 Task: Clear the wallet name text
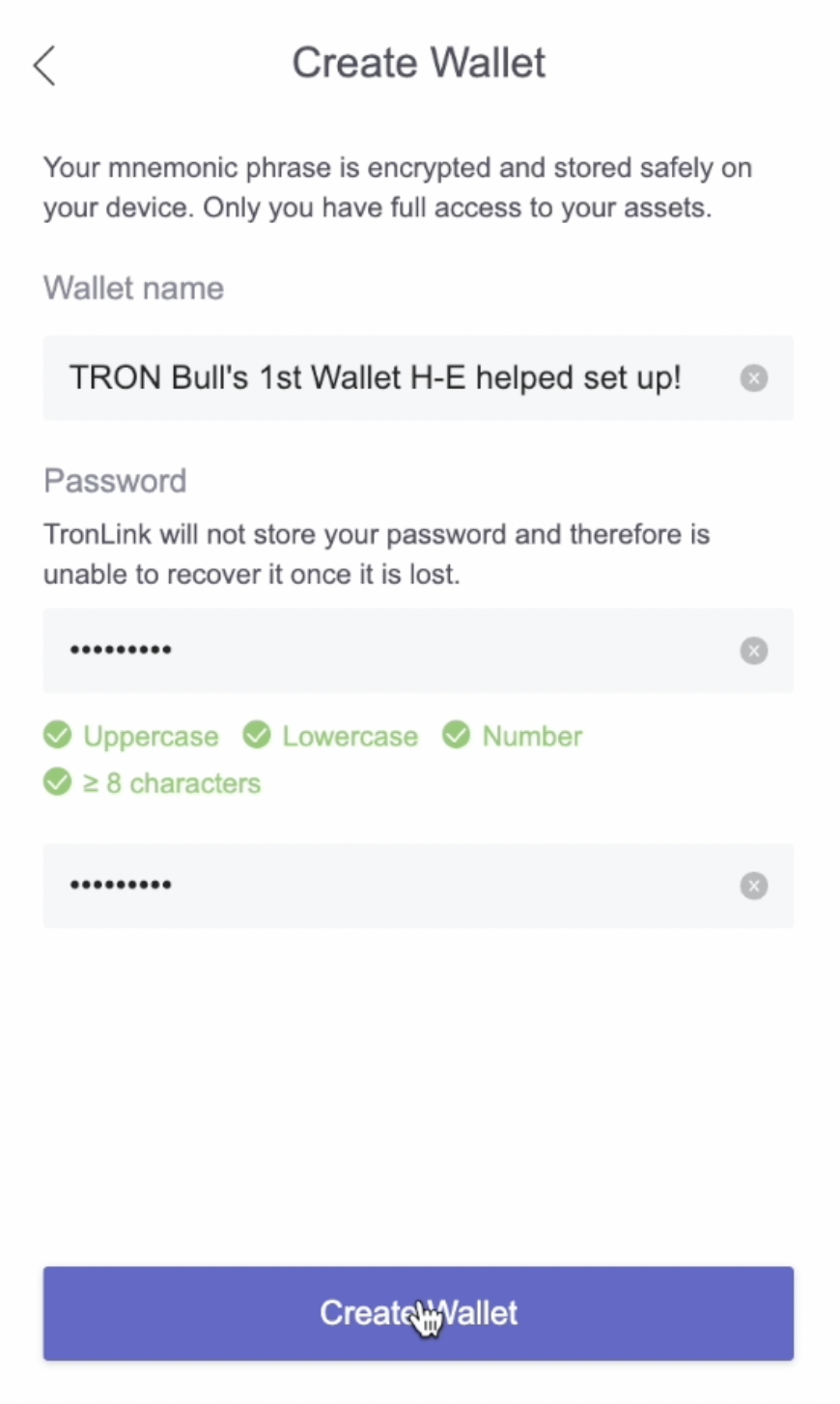pos(753,378)
